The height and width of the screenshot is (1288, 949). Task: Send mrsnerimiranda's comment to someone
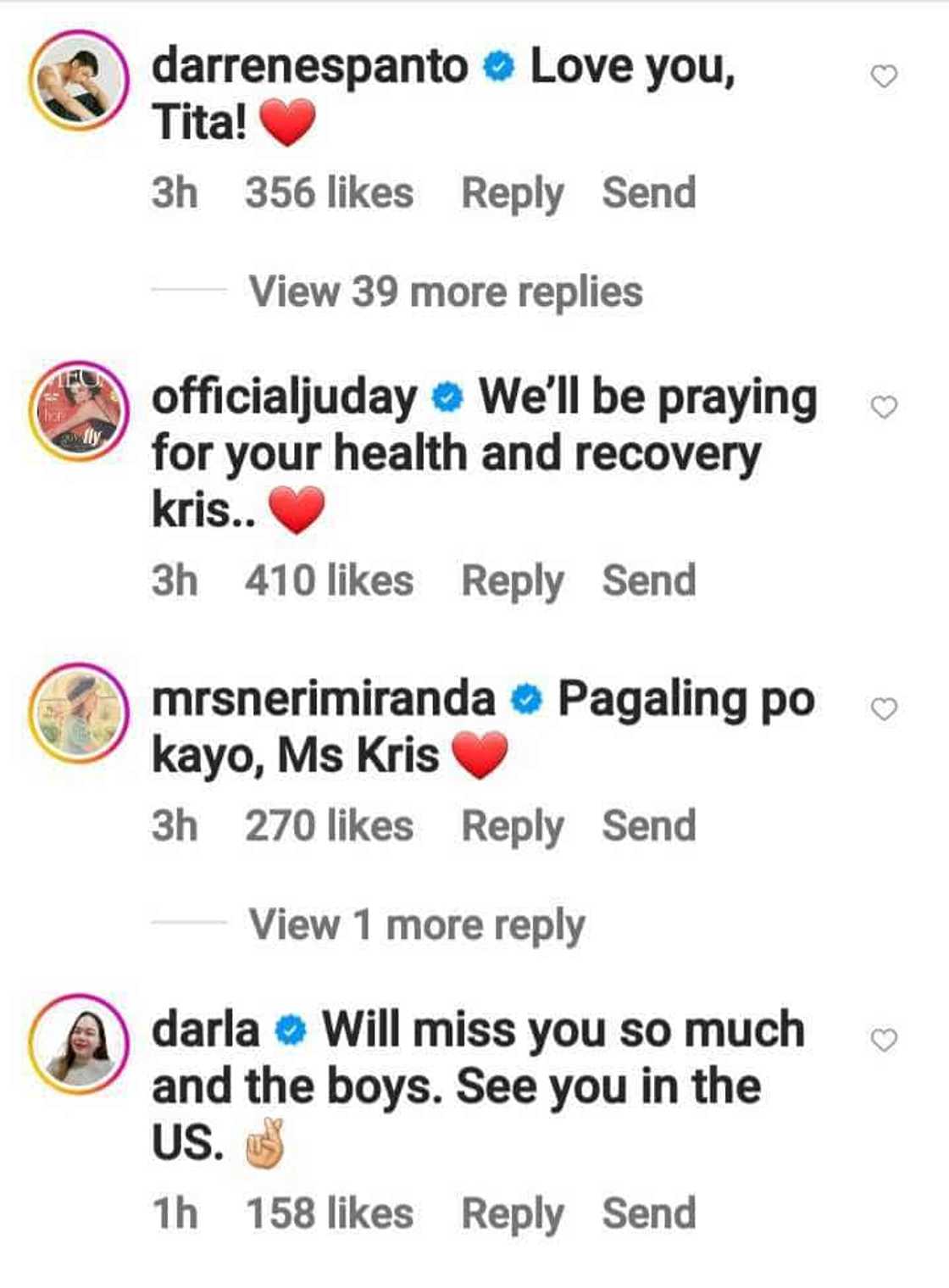pyautogui.click(x=648, y=825)
